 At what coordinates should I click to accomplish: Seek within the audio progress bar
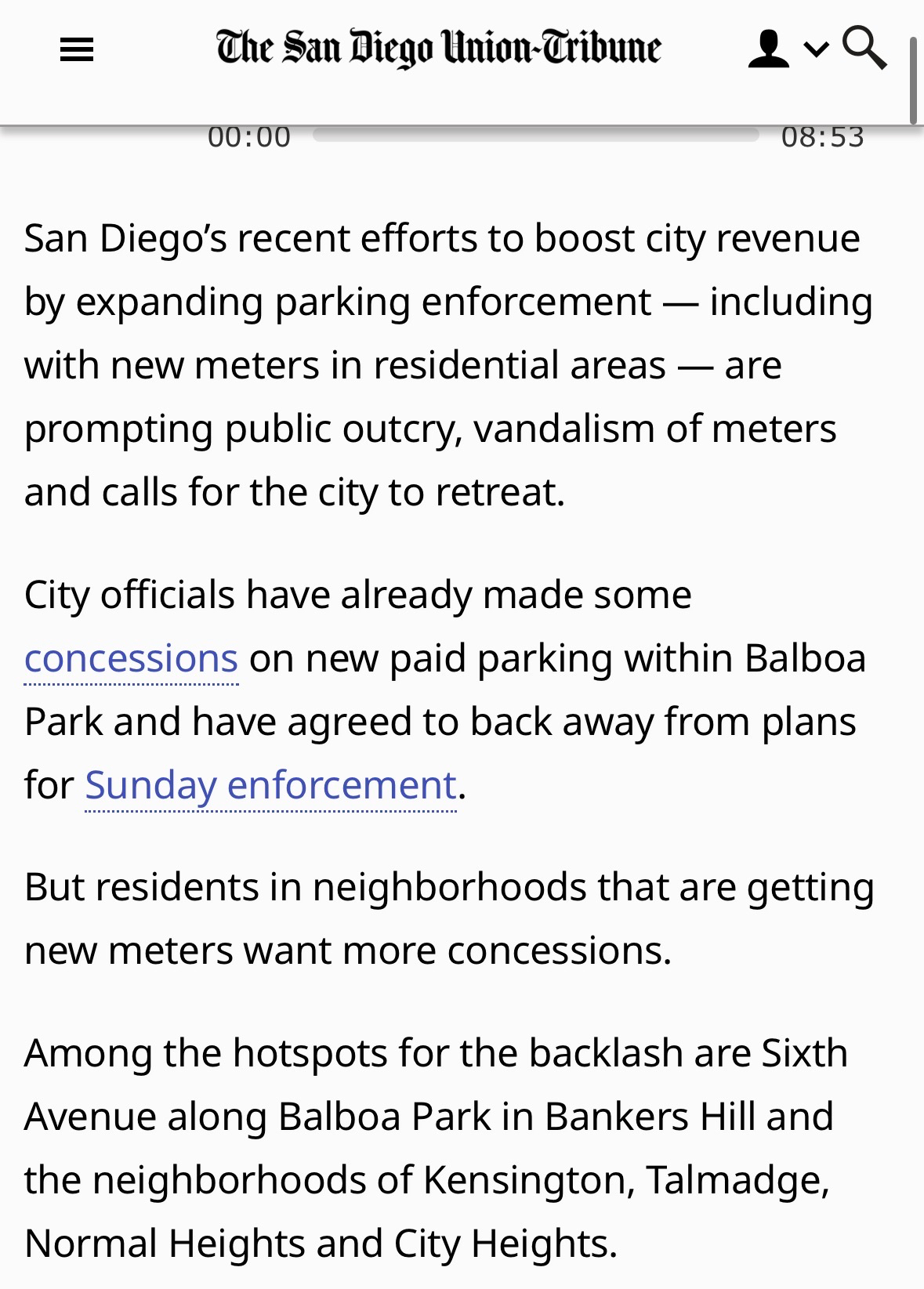click(536, 135)
